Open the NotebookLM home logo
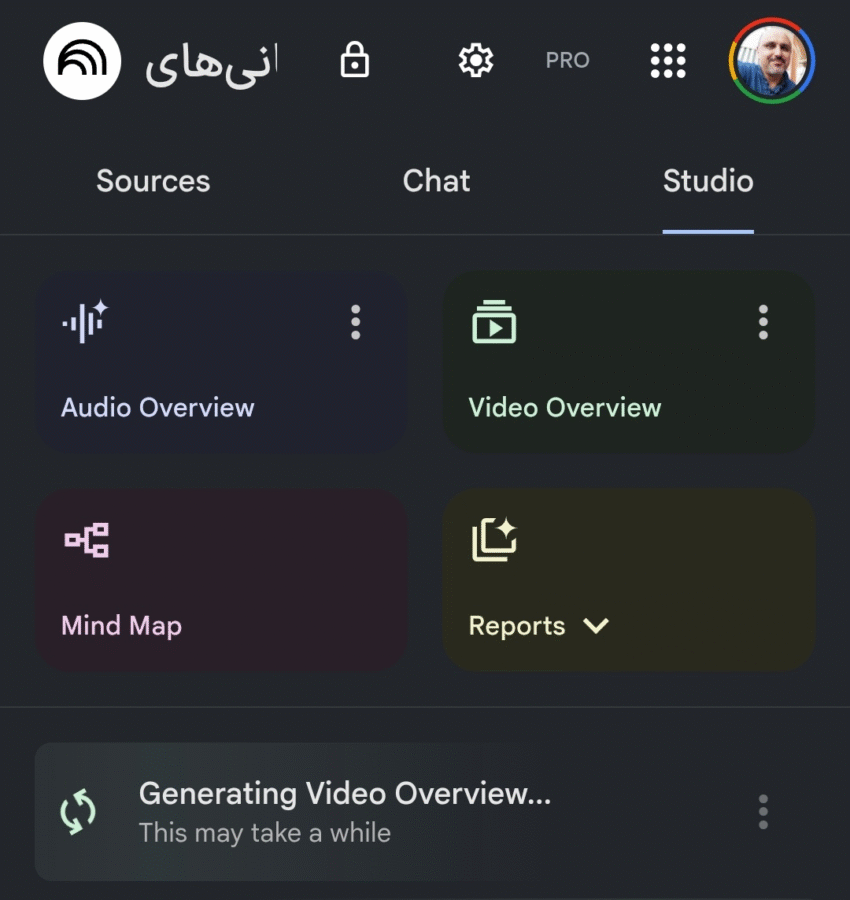This screenshot has height=900, width=850. coord(82,61)
